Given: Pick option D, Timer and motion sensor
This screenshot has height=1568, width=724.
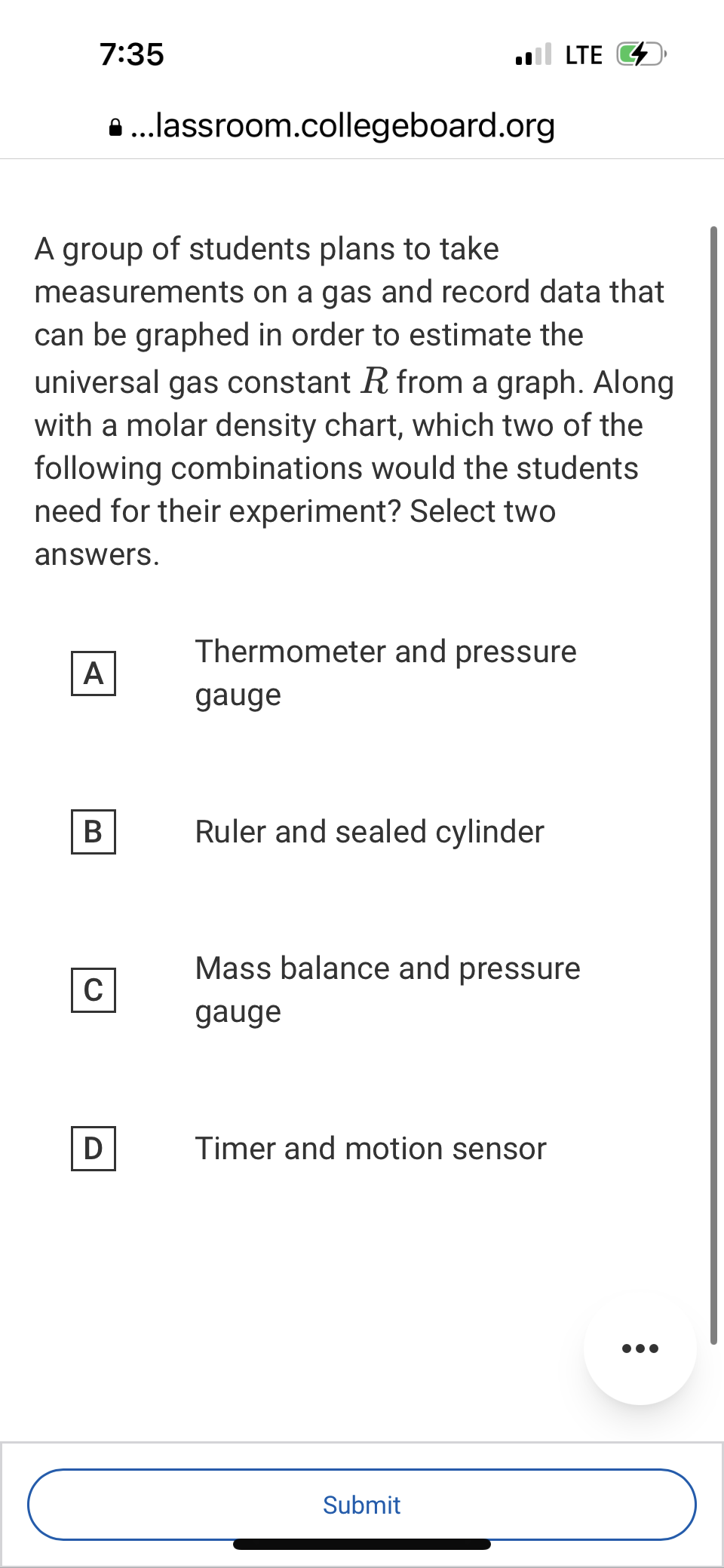Looking at the screenshot, I should [94, 1149].
